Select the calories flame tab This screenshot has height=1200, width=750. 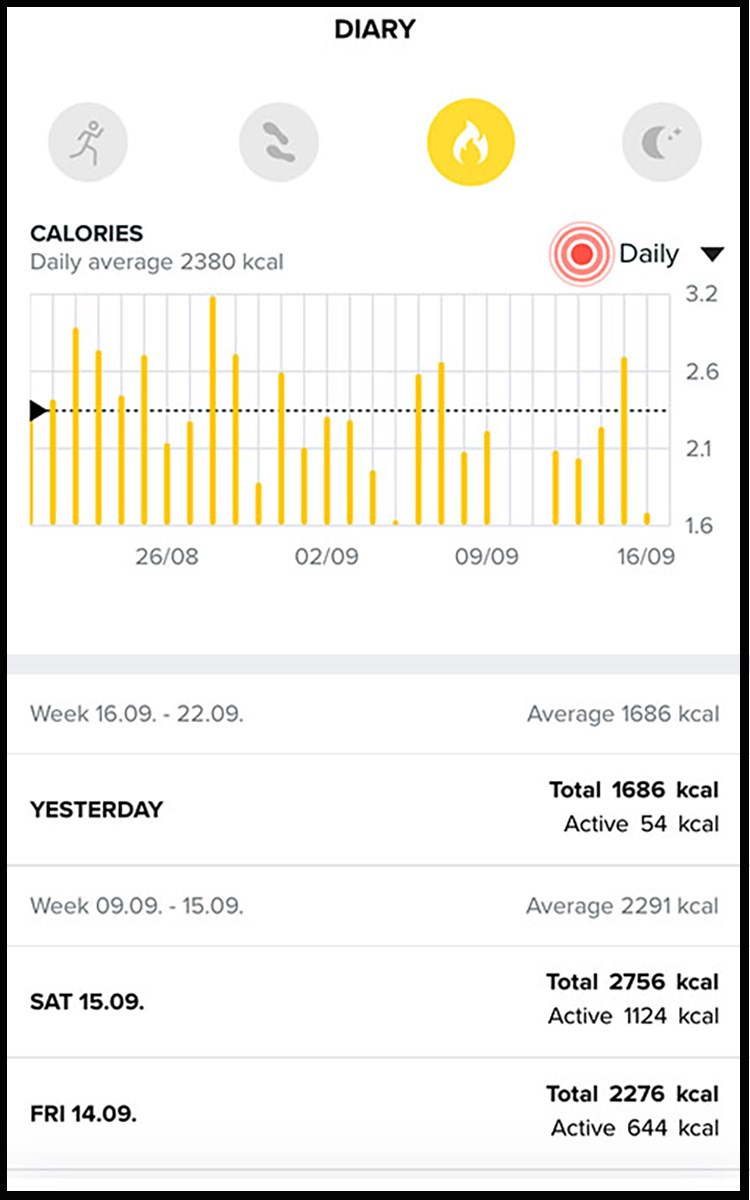(470, 142)
